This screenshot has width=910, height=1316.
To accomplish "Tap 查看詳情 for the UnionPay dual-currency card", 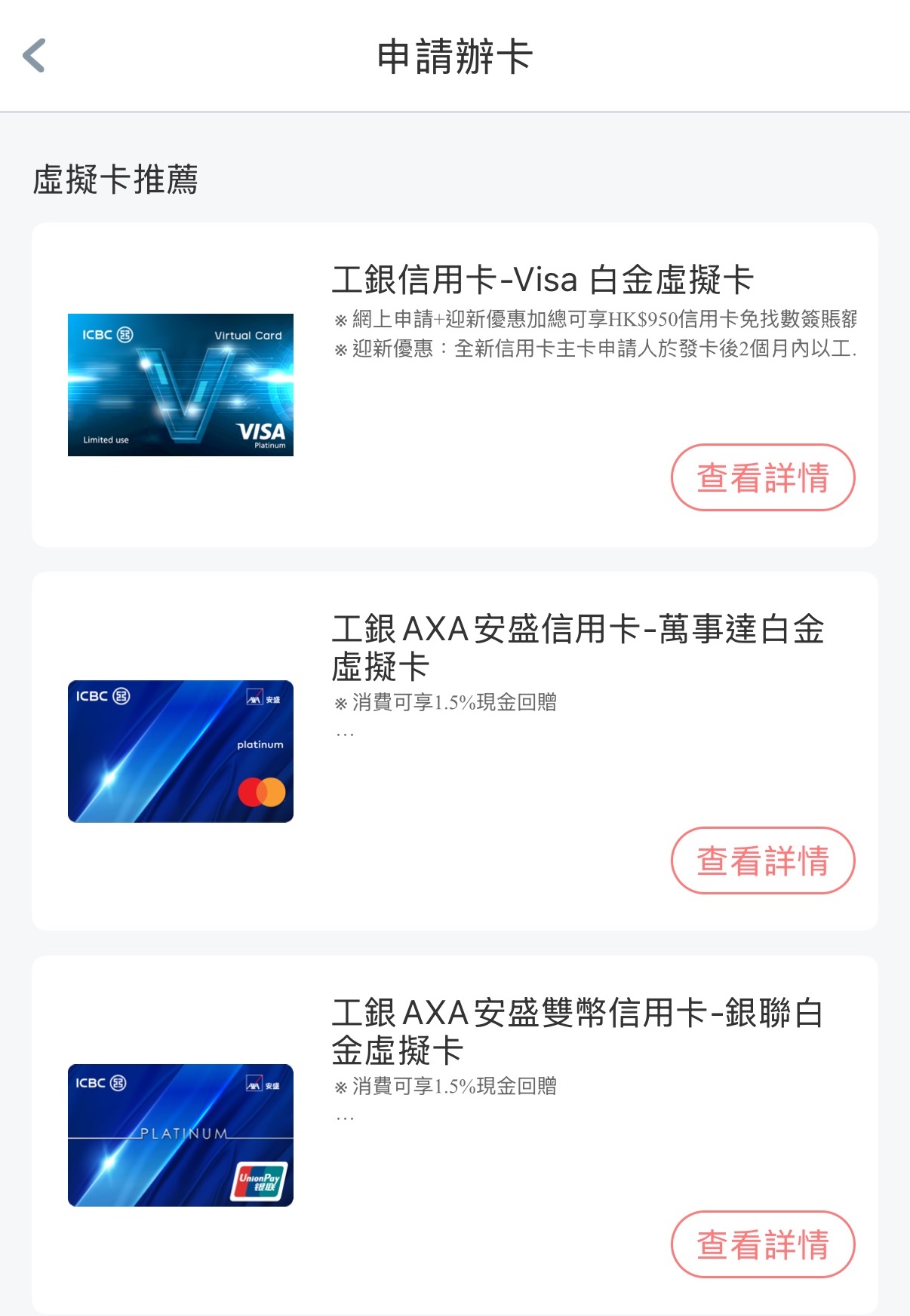I will coord(763,1244).
